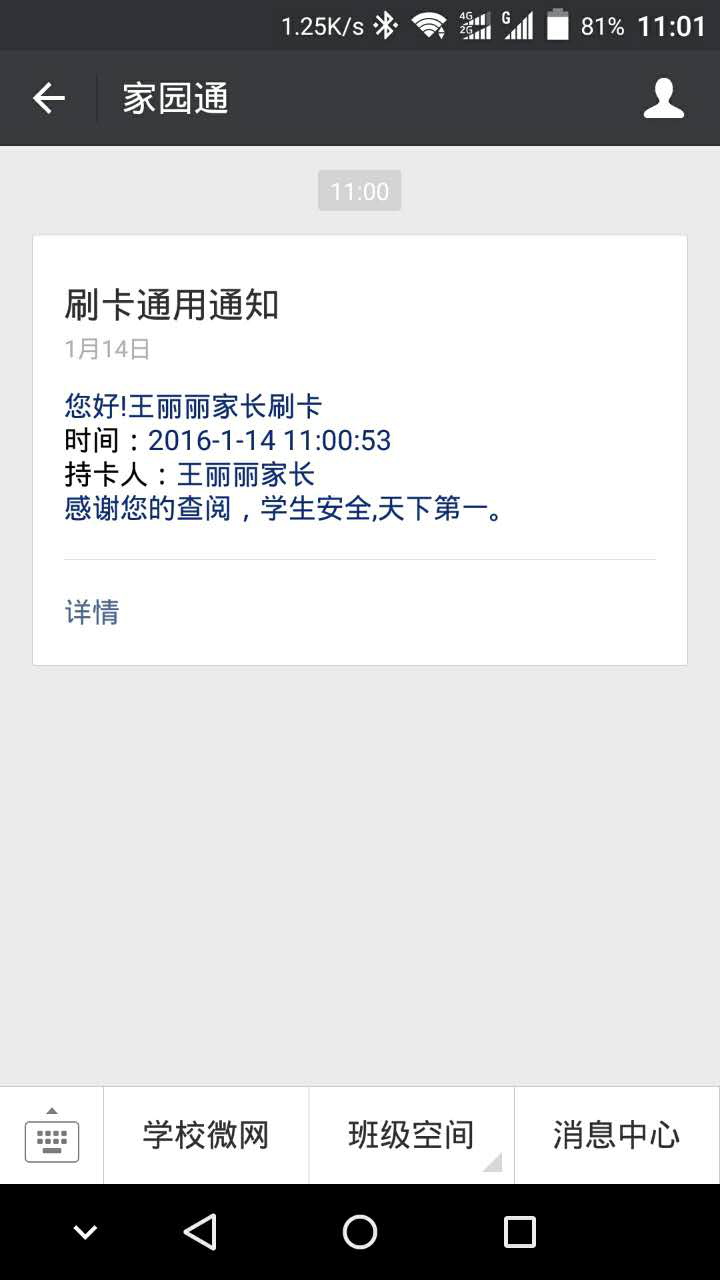Open the recent apps overview
The width and height of the screenshot is (720, 1280).
coord(520,1232)
